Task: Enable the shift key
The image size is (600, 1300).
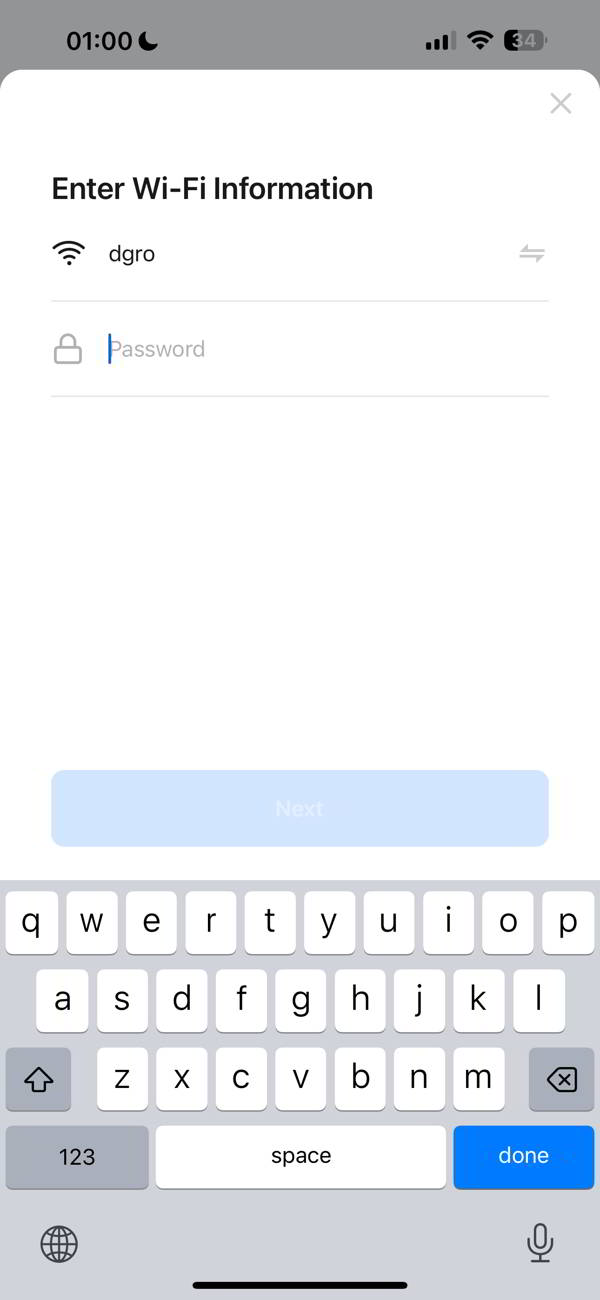Action: (38, 1078)
